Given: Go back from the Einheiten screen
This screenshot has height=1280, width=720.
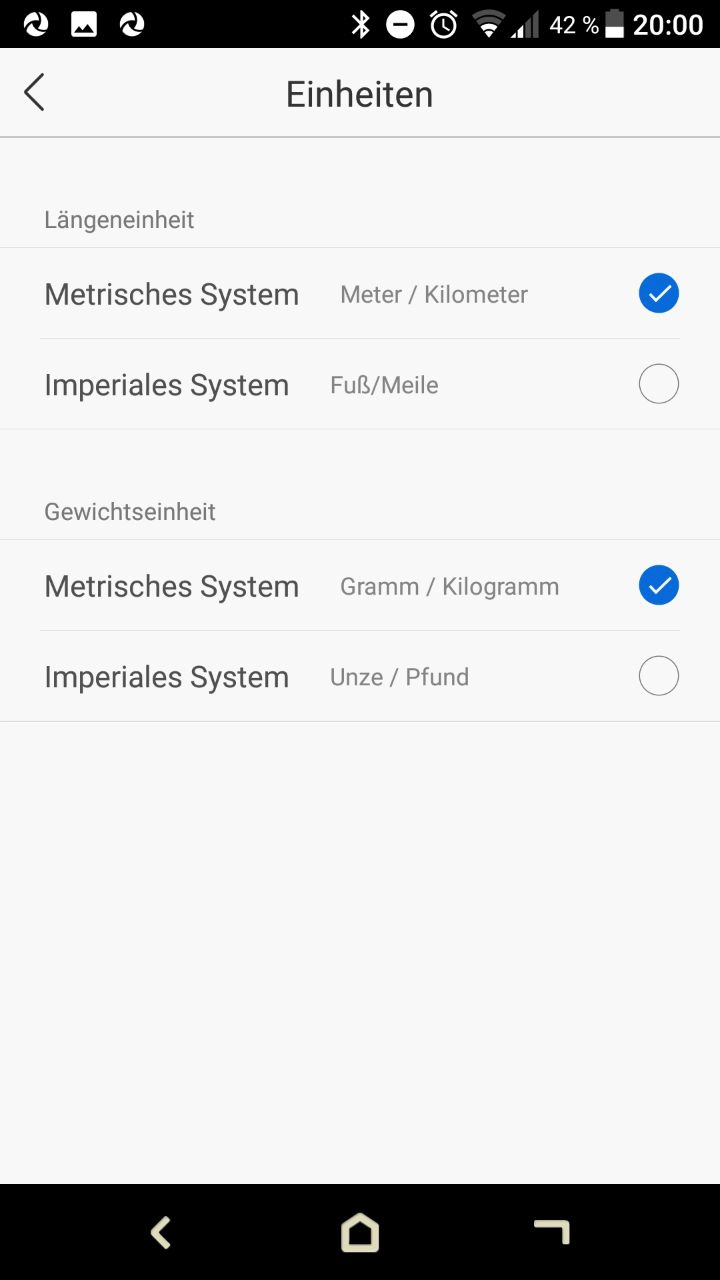Looking at the screenshot, I should click(x=34, y=93).
